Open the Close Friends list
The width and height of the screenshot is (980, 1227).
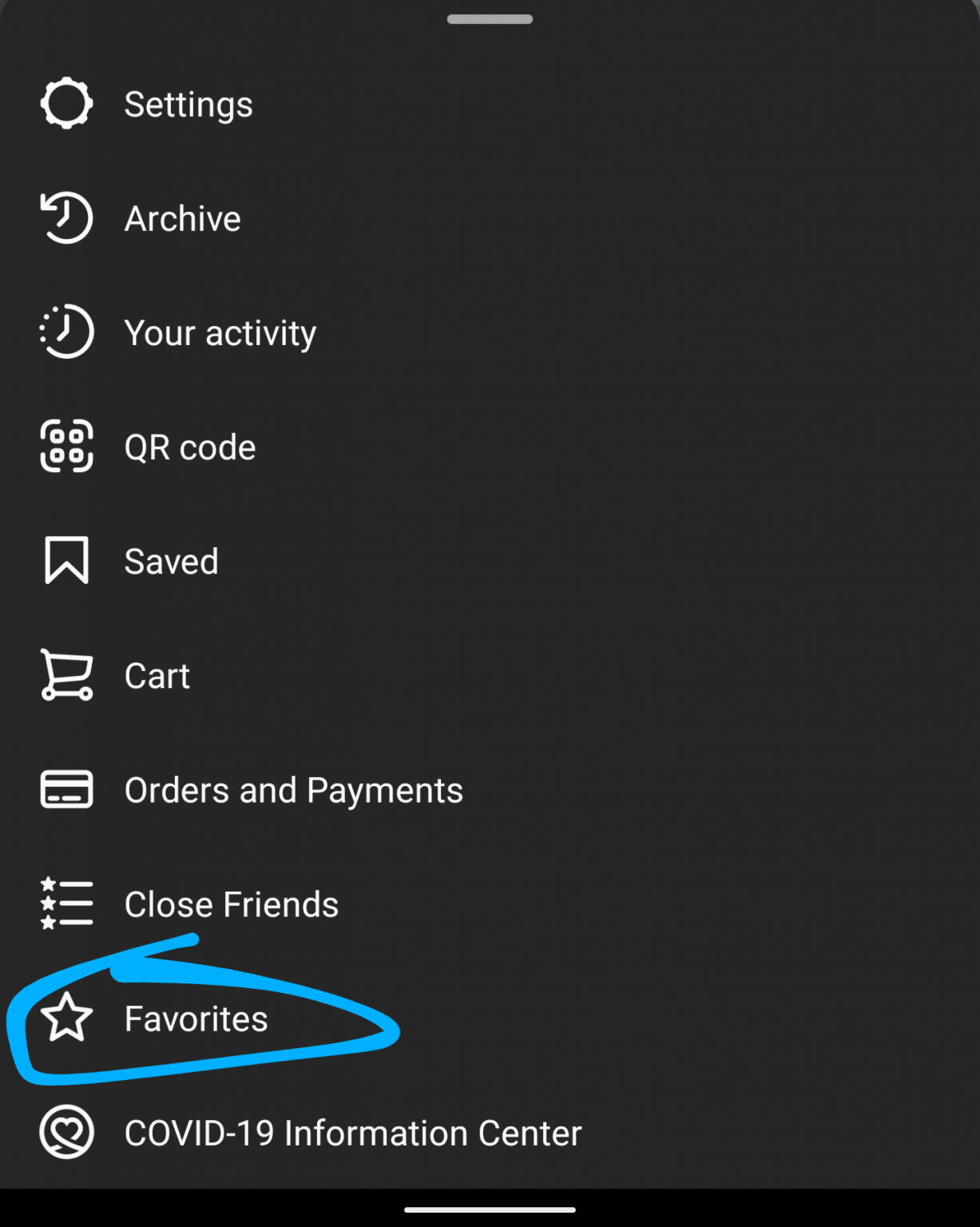(x=231, y=904)
